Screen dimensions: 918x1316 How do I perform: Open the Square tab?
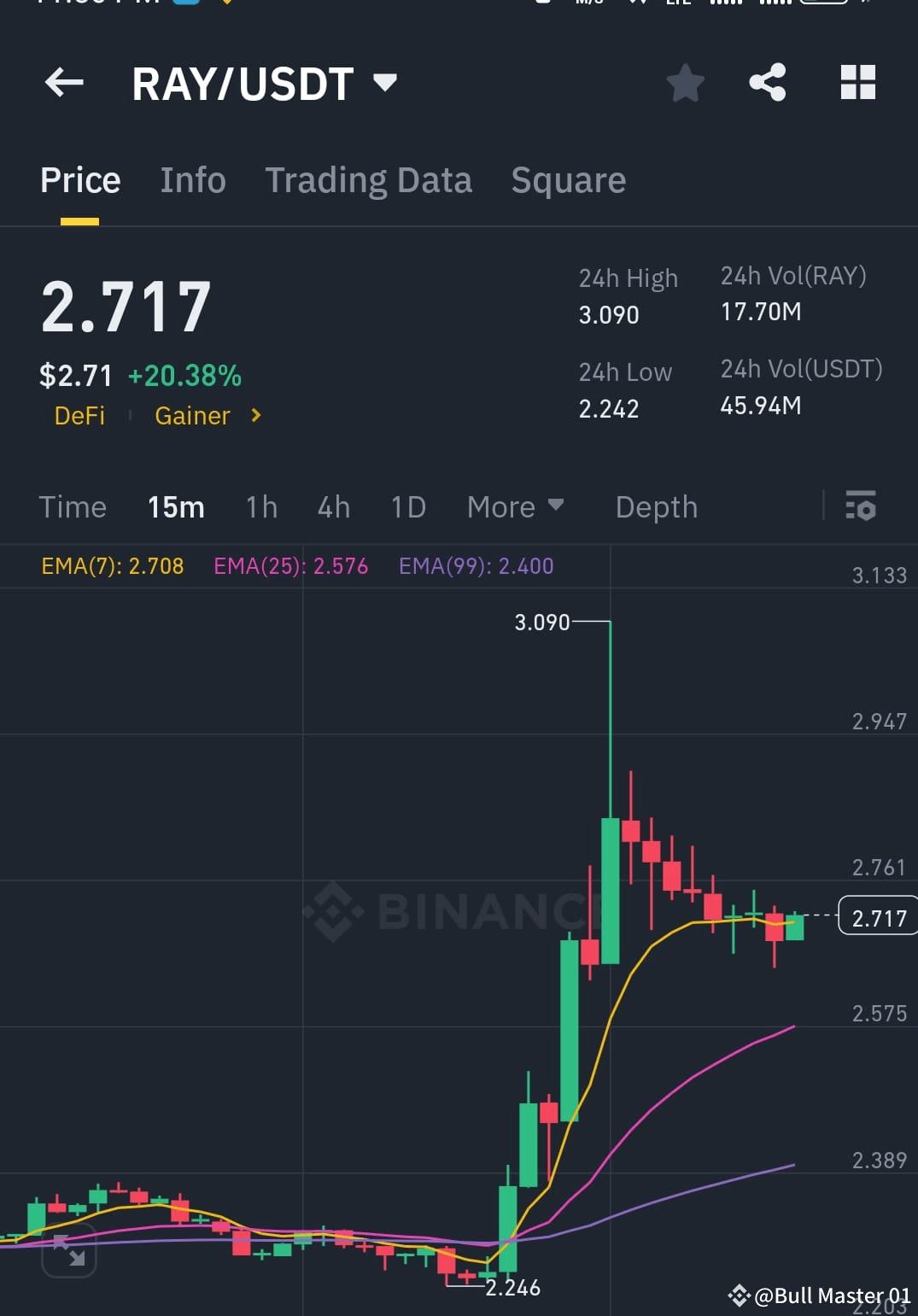tap(568, 180)
